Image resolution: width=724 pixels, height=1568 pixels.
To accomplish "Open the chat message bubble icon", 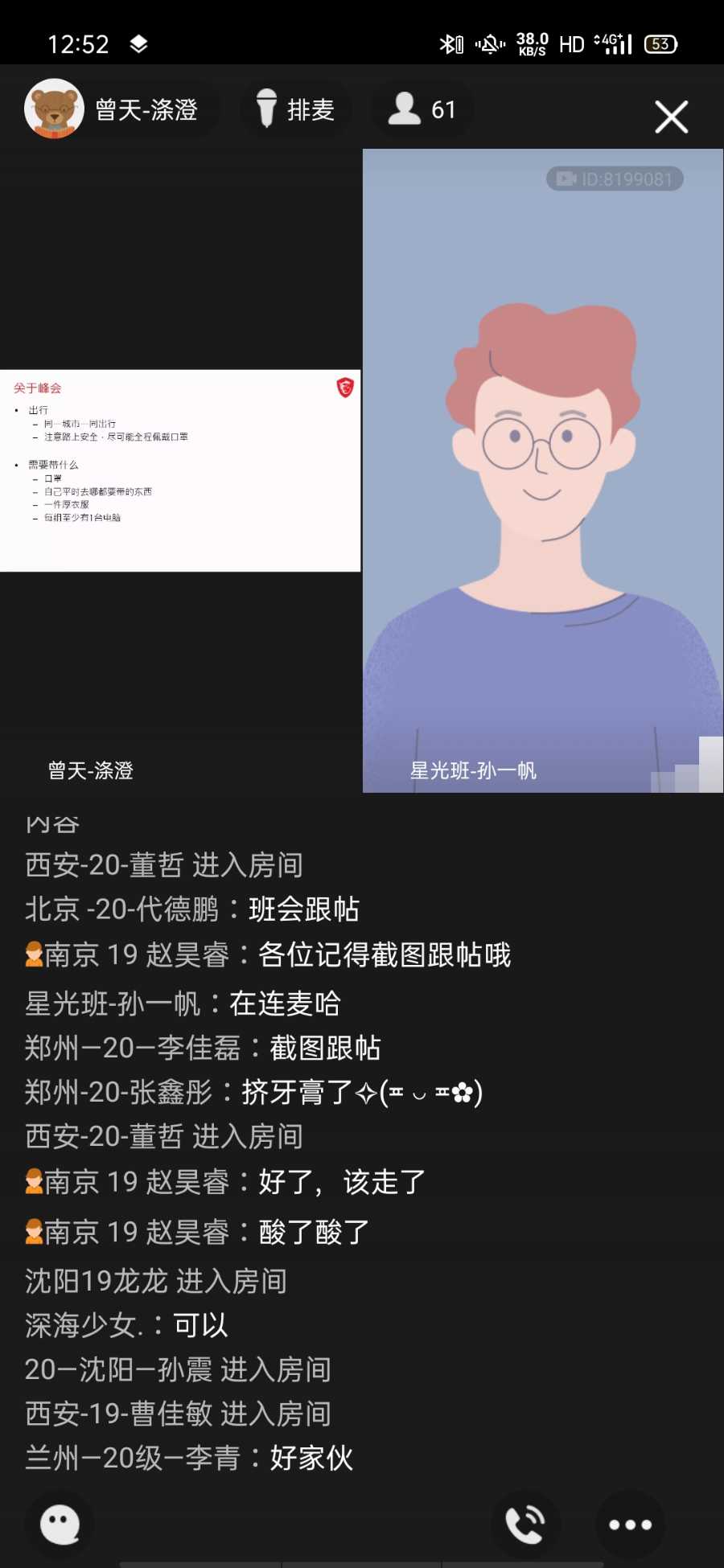I will [61, 1524].
